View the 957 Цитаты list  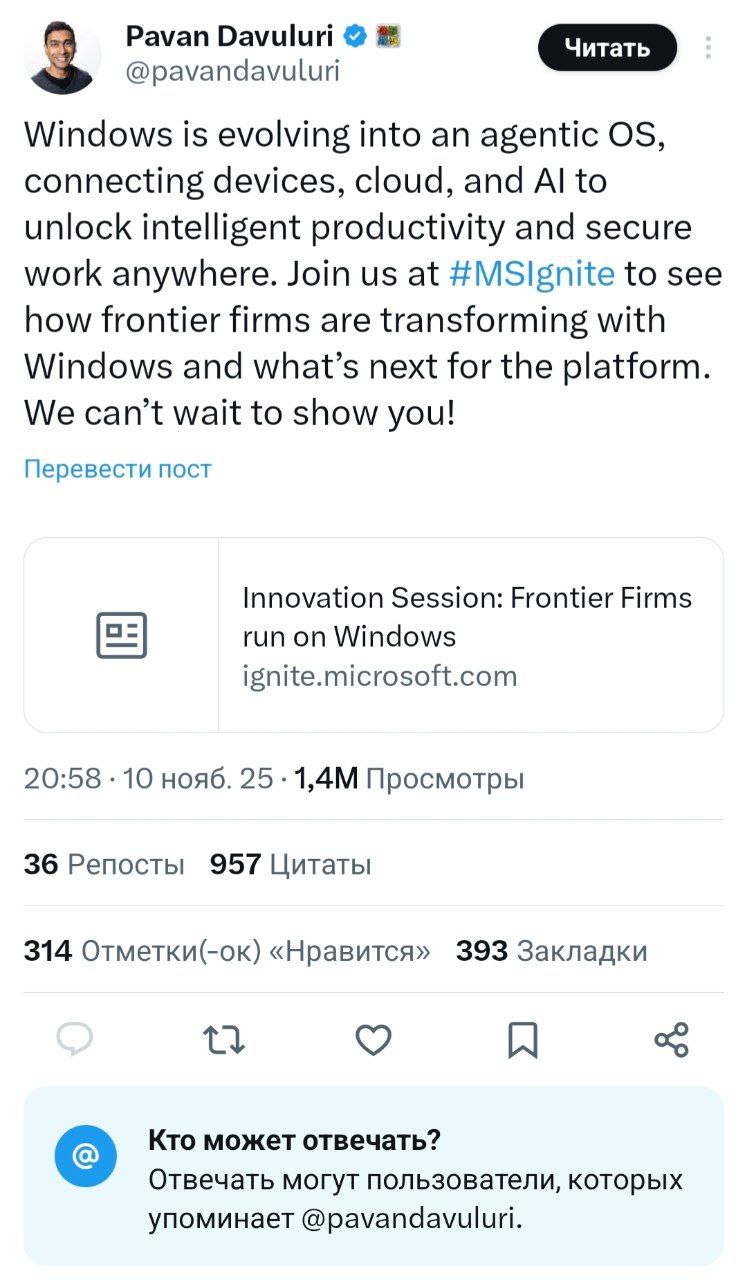click(x=290, y=864)
